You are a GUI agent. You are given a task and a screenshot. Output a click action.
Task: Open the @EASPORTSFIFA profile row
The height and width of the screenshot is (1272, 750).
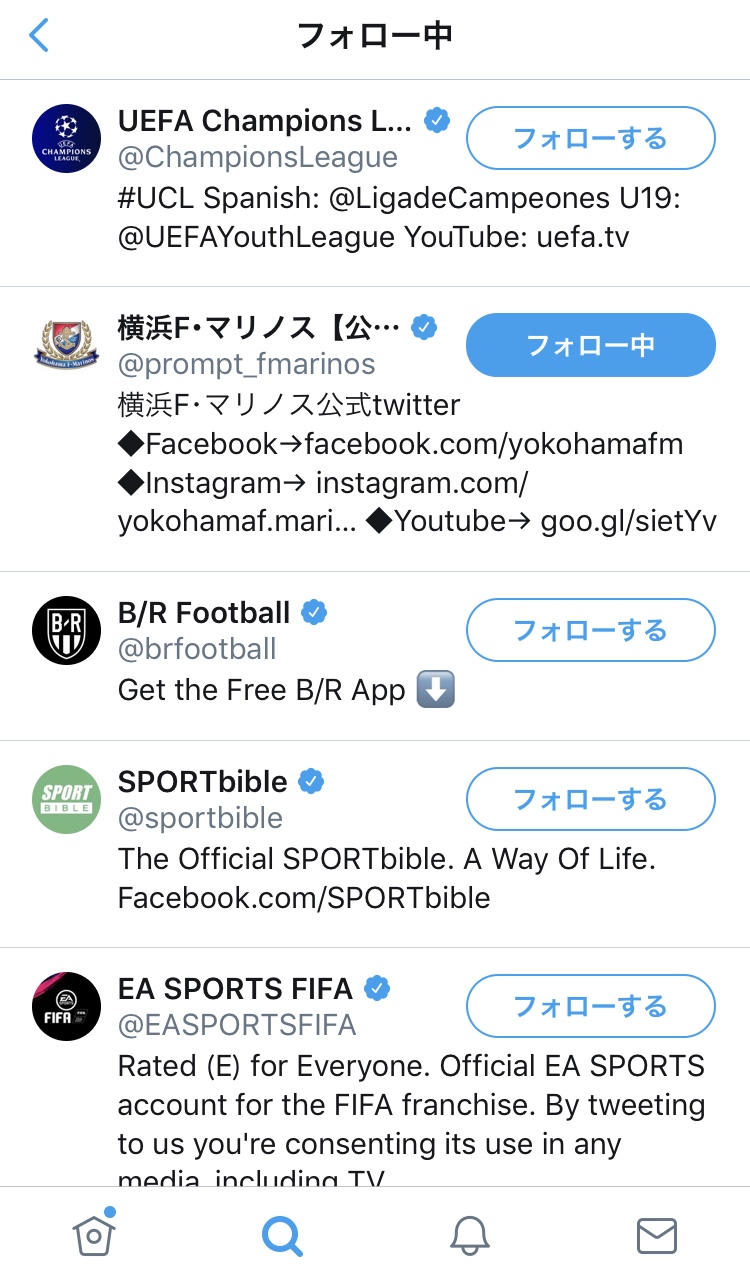tap(375, 1067)
